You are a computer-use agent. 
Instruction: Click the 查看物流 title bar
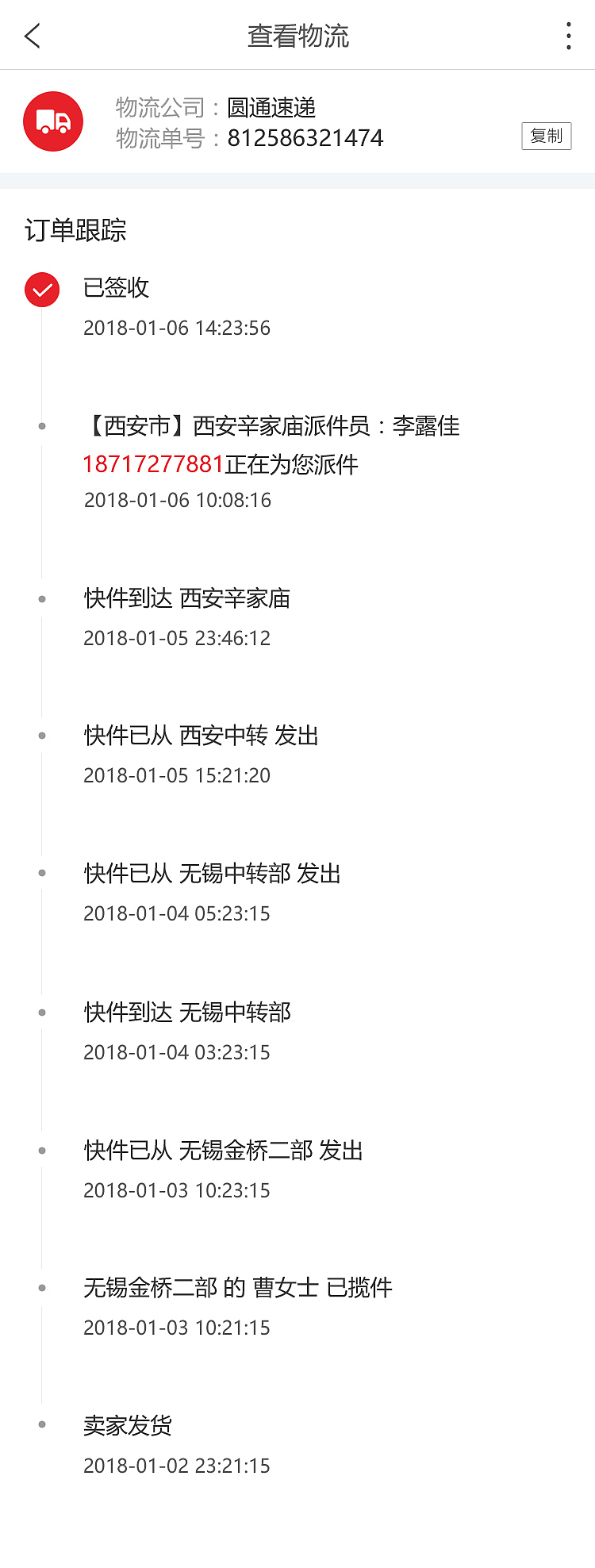coord(297,36)
